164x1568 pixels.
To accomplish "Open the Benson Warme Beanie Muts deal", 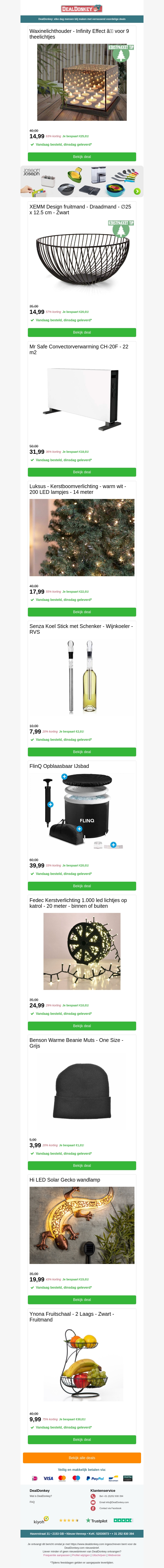I will click(82, 1166).
